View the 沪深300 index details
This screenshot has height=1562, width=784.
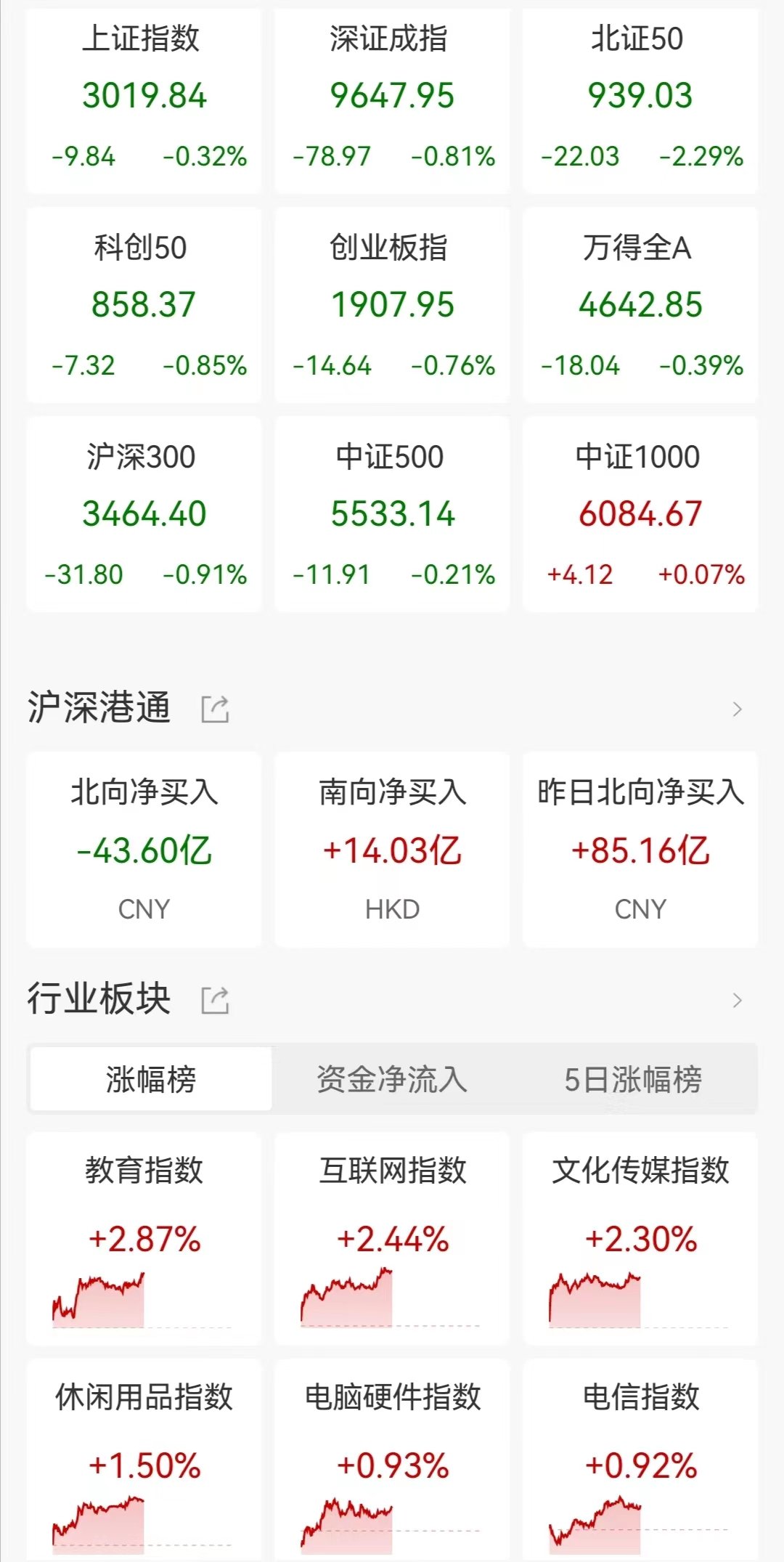tap(144, 514)
